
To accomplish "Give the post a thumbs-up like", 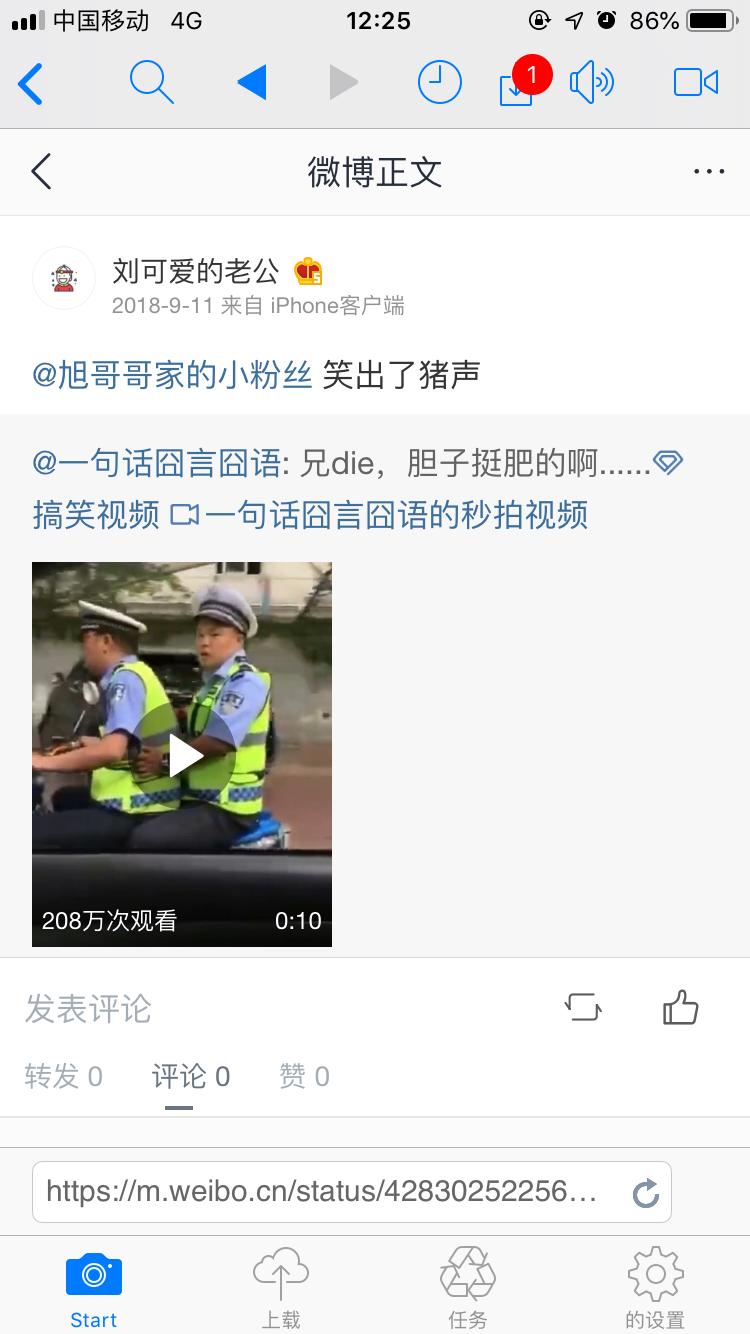I will pyautogui.click(x=681, y=1008).
